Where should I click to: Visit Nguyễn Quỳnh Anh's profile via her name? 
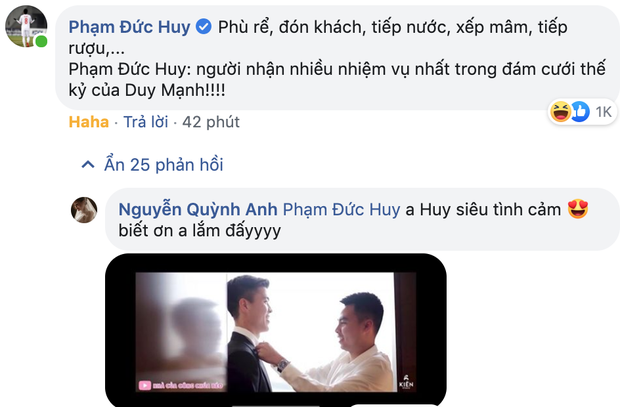click(x=198, y=209)
